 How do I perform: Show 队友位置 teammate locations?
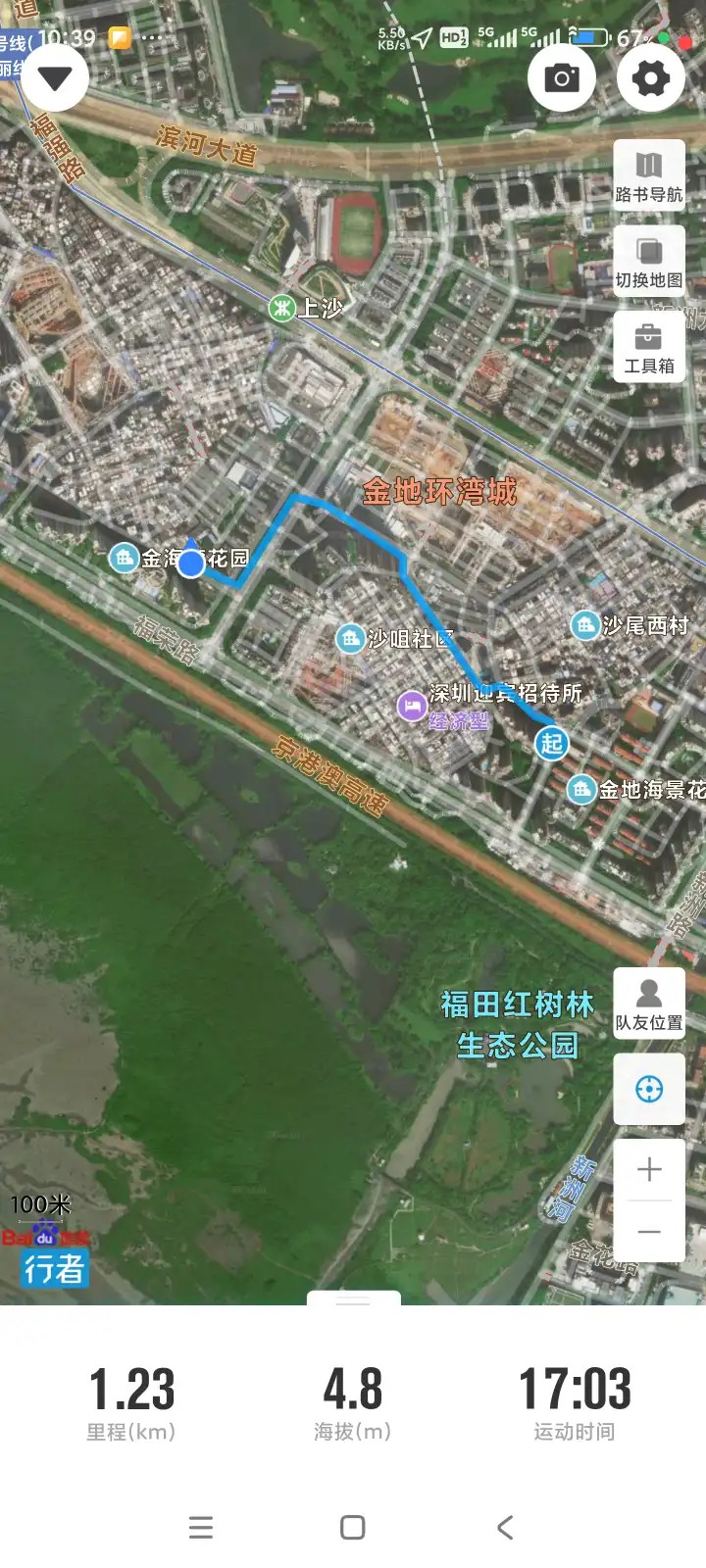(649, 1004)
